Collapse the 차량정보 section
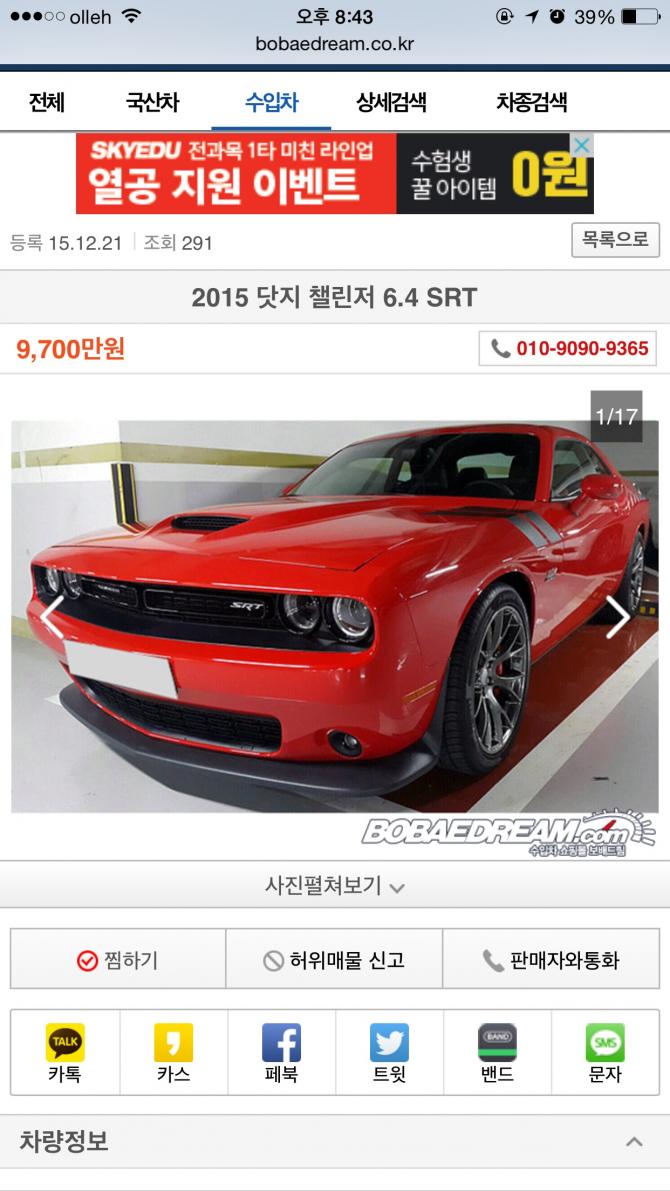This screenshot has height=1191, width=670. coord(633,1141)
